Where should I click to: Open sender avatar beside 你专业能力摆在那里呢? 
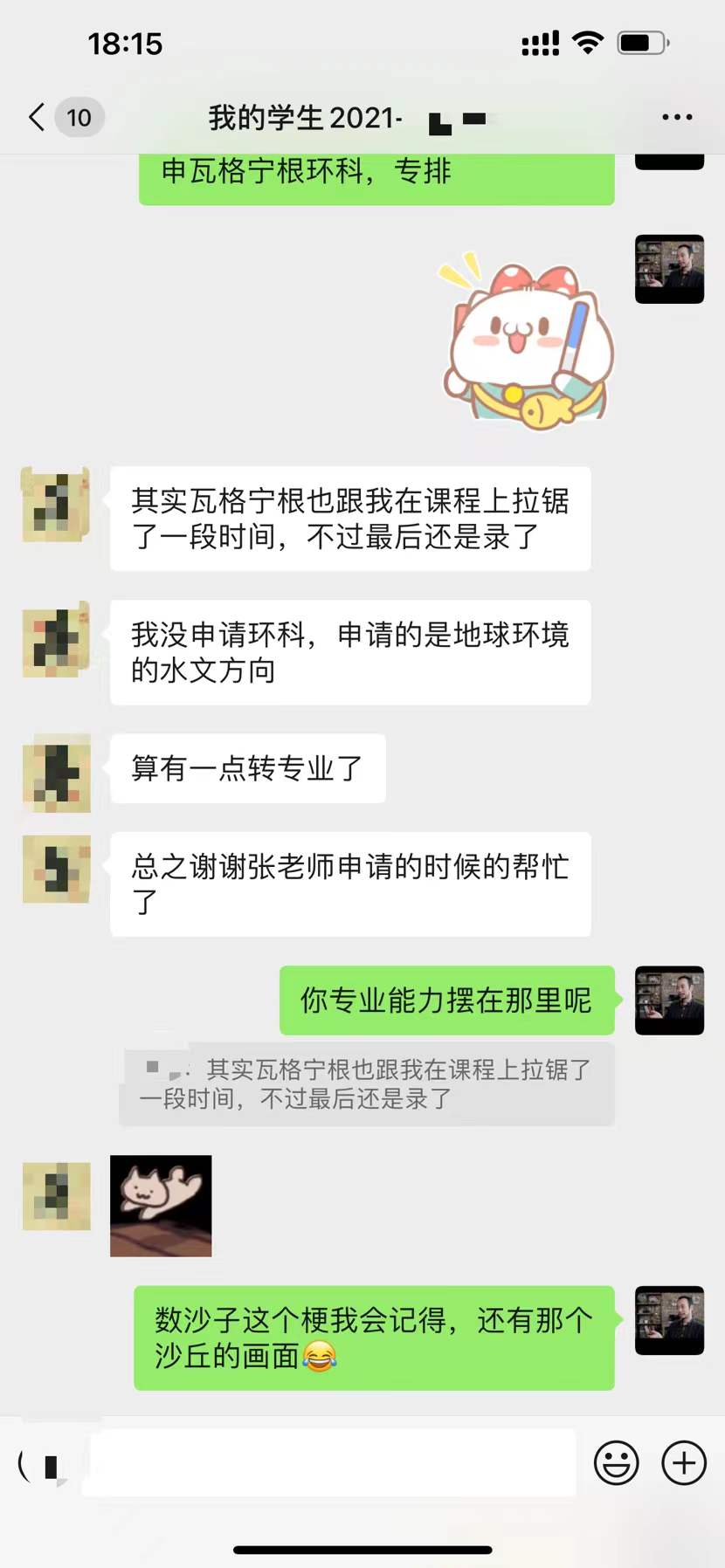669,1001
